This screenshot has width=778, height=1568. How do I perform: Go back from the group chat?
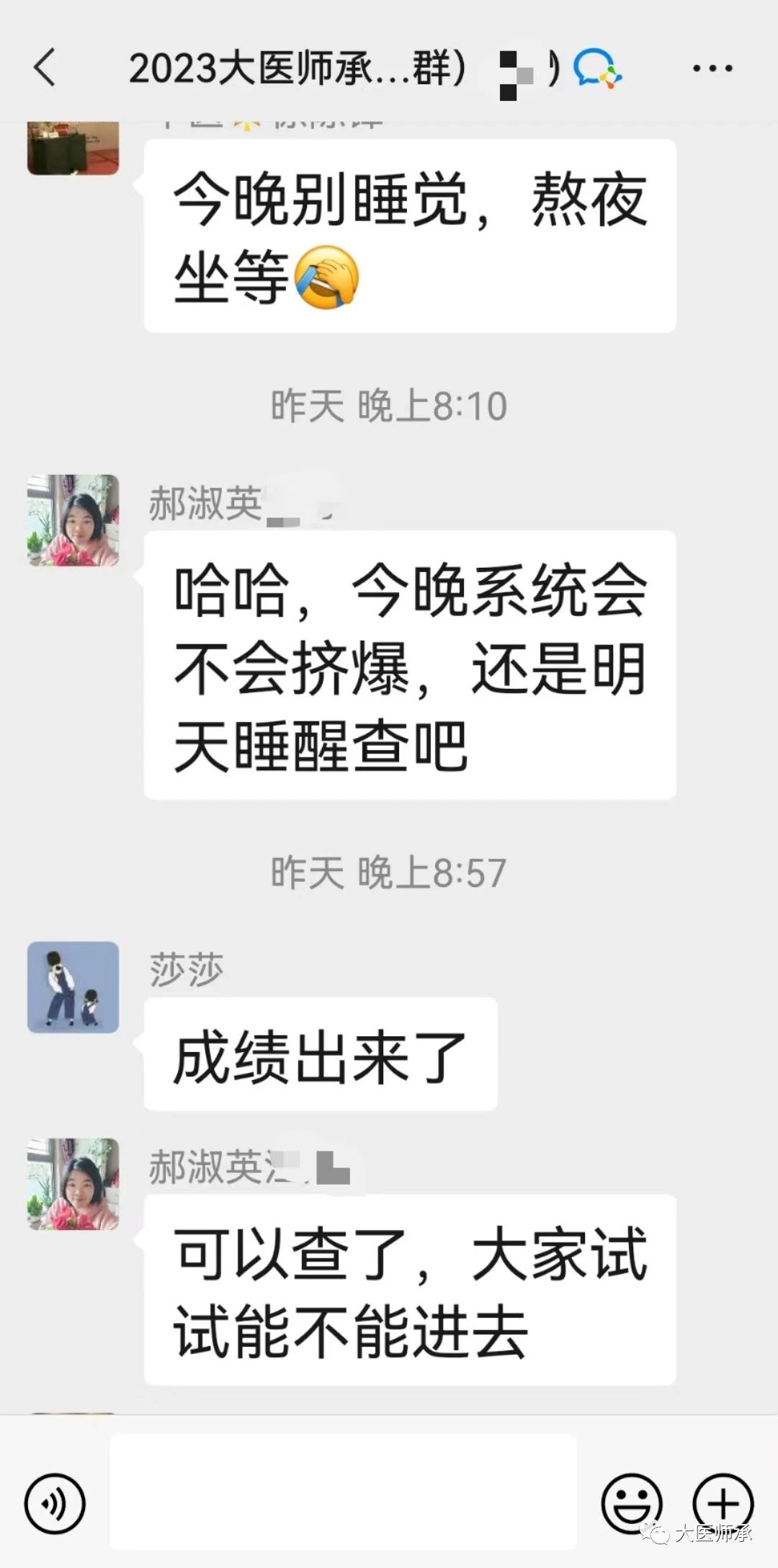coord(45,68)
